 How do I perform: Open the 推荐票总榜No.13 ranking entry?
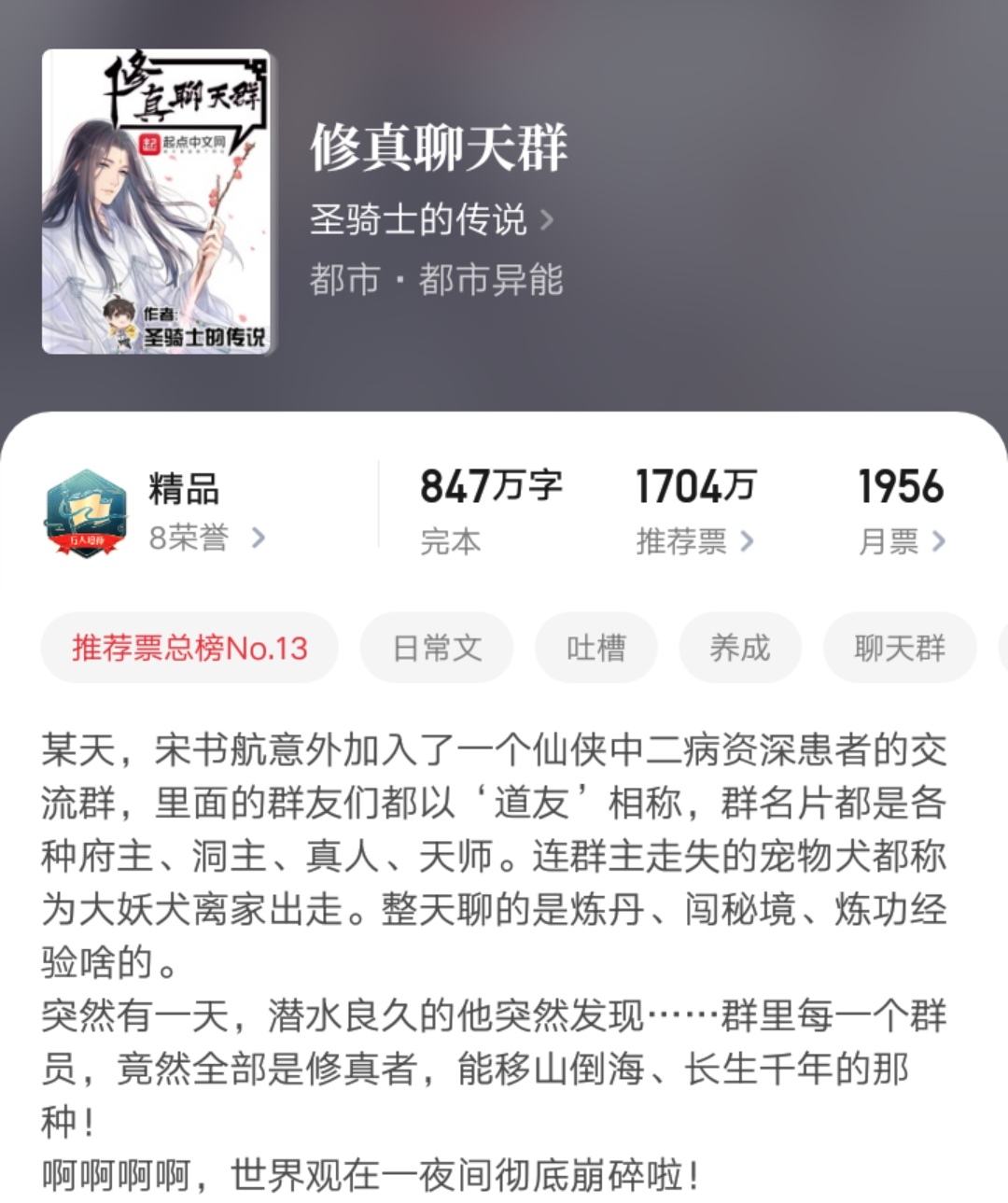pos(189,647)
